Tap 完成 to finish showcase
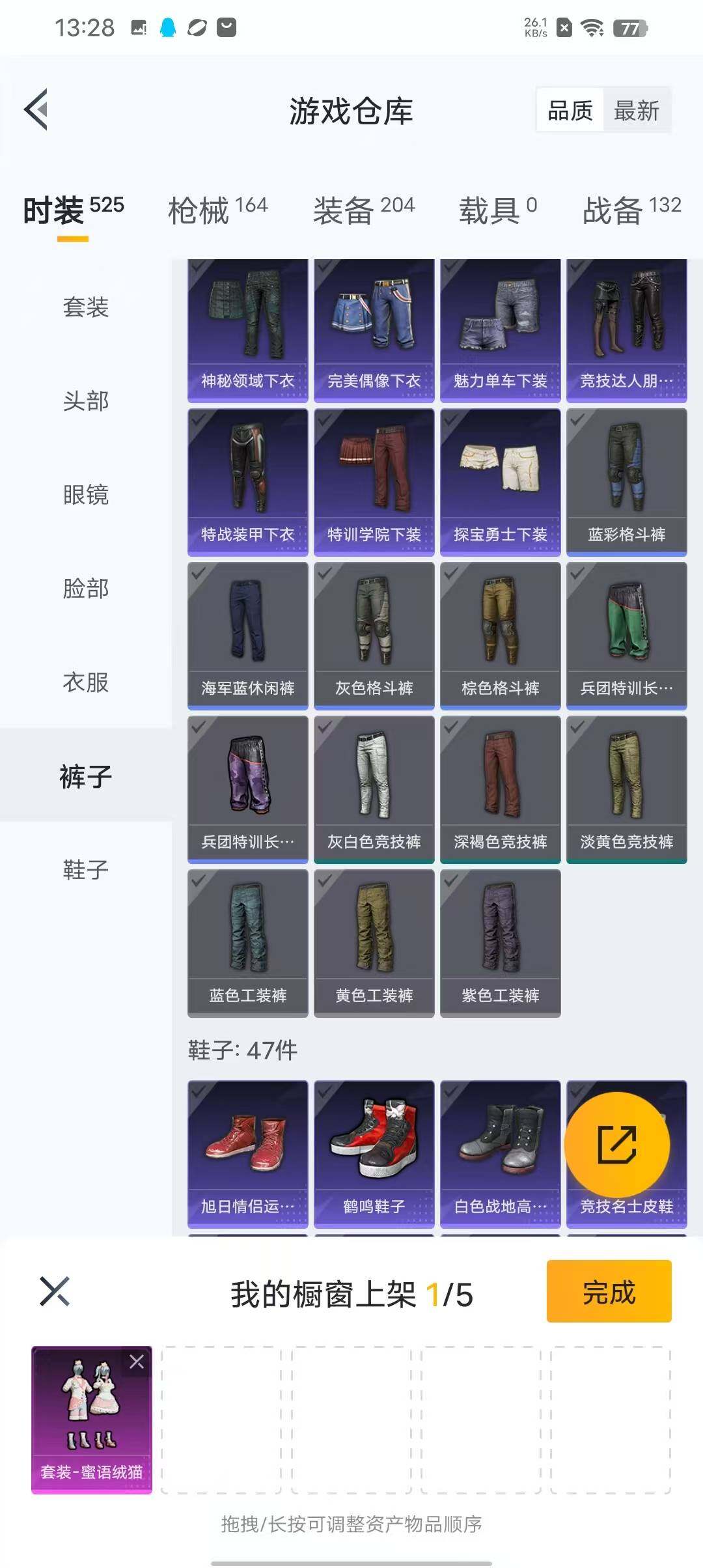This screenshot has height=1568, width=703. [609, 1292]
